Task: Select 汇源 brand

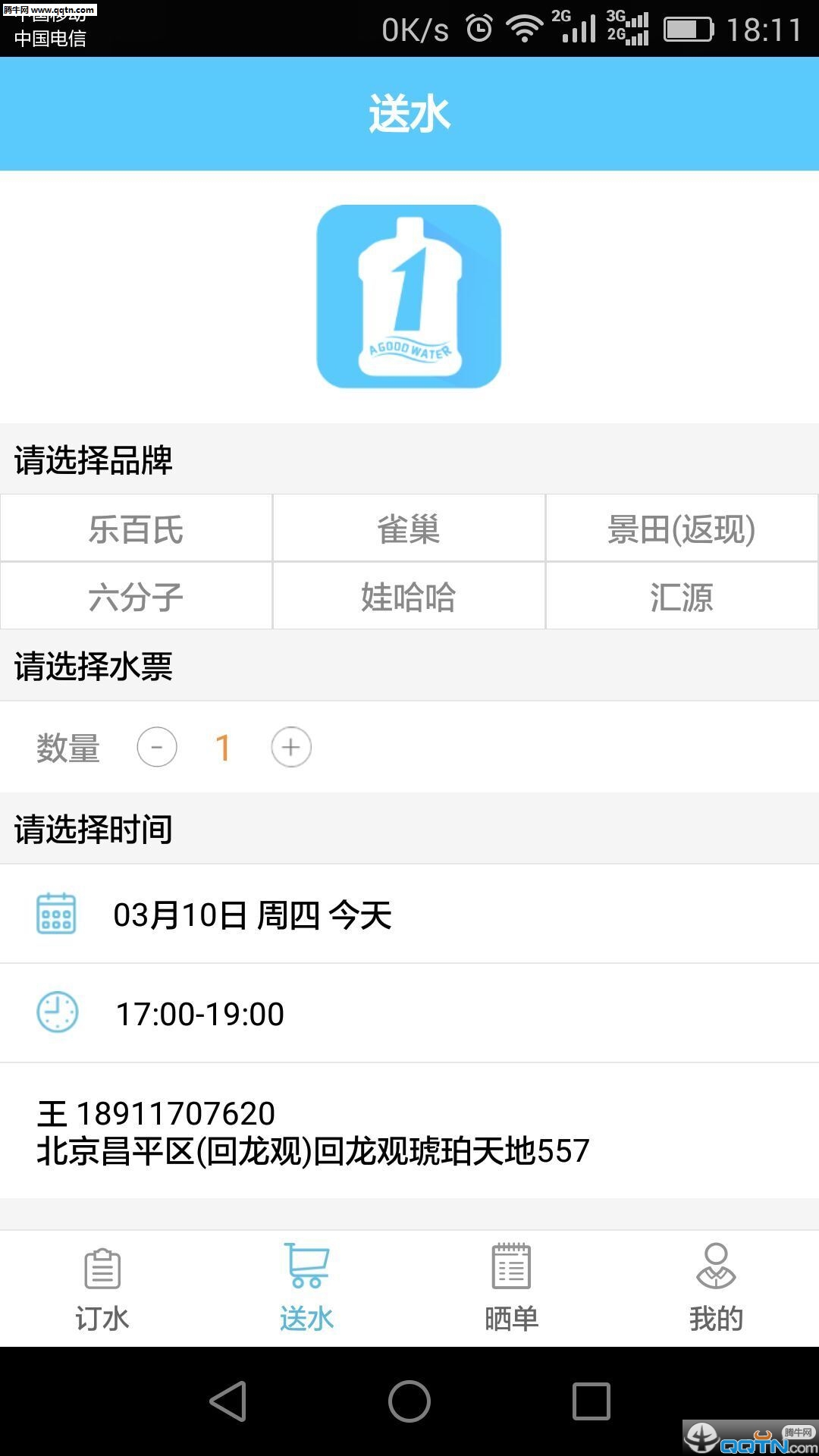Action: (x=681, y=596)
